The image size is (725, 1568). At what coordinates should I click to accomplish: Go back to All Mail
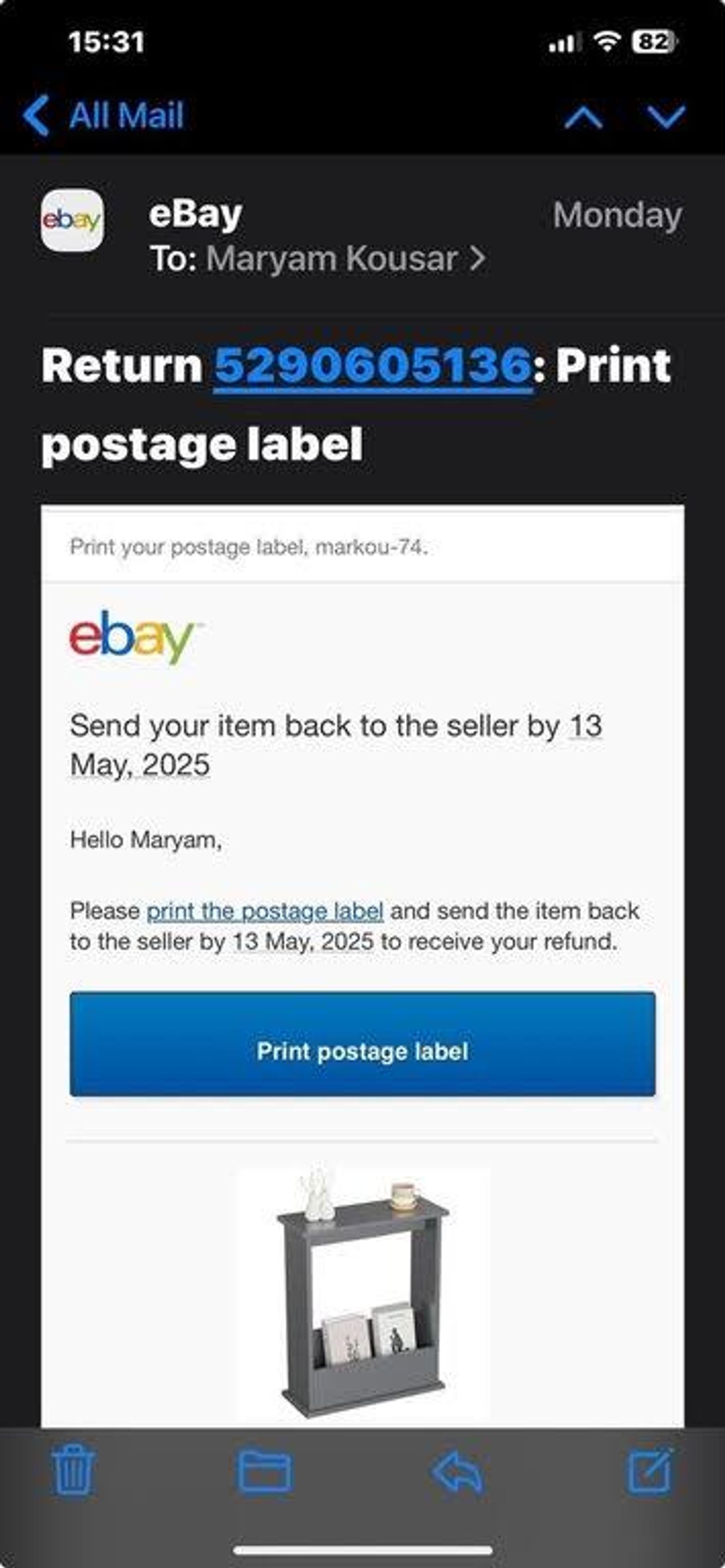104,115
